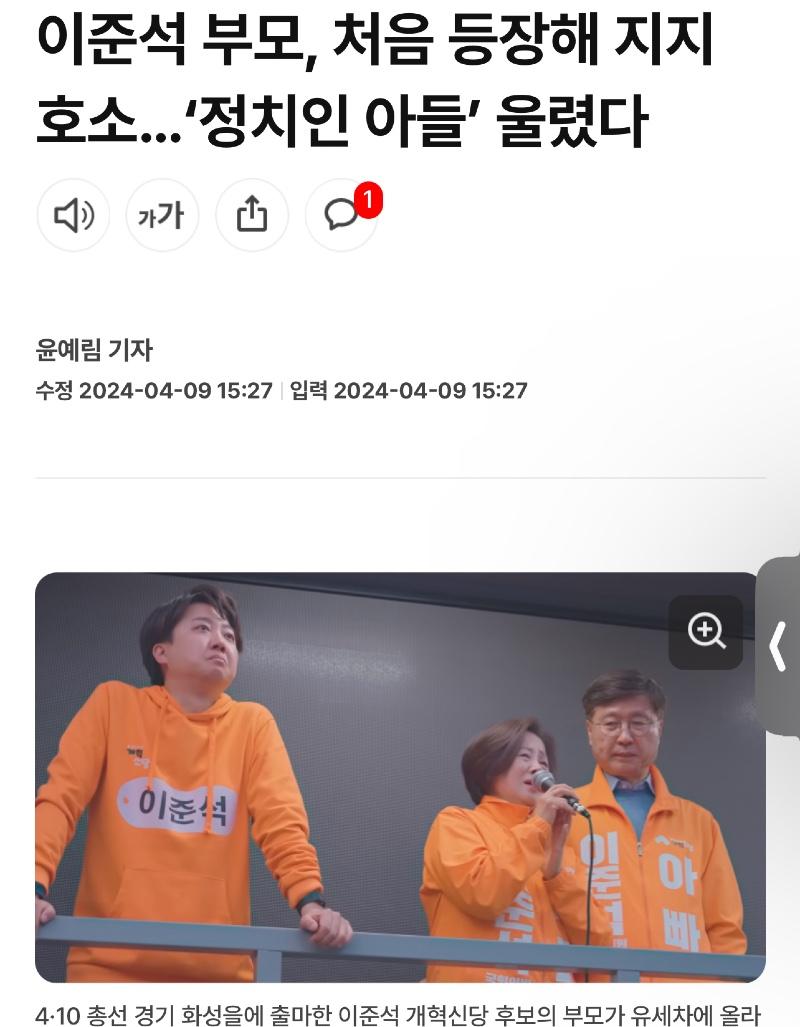Listen to the article with the speaker icon
Image resolution: width=800 pixels, height=1027 pixels.
73,215
